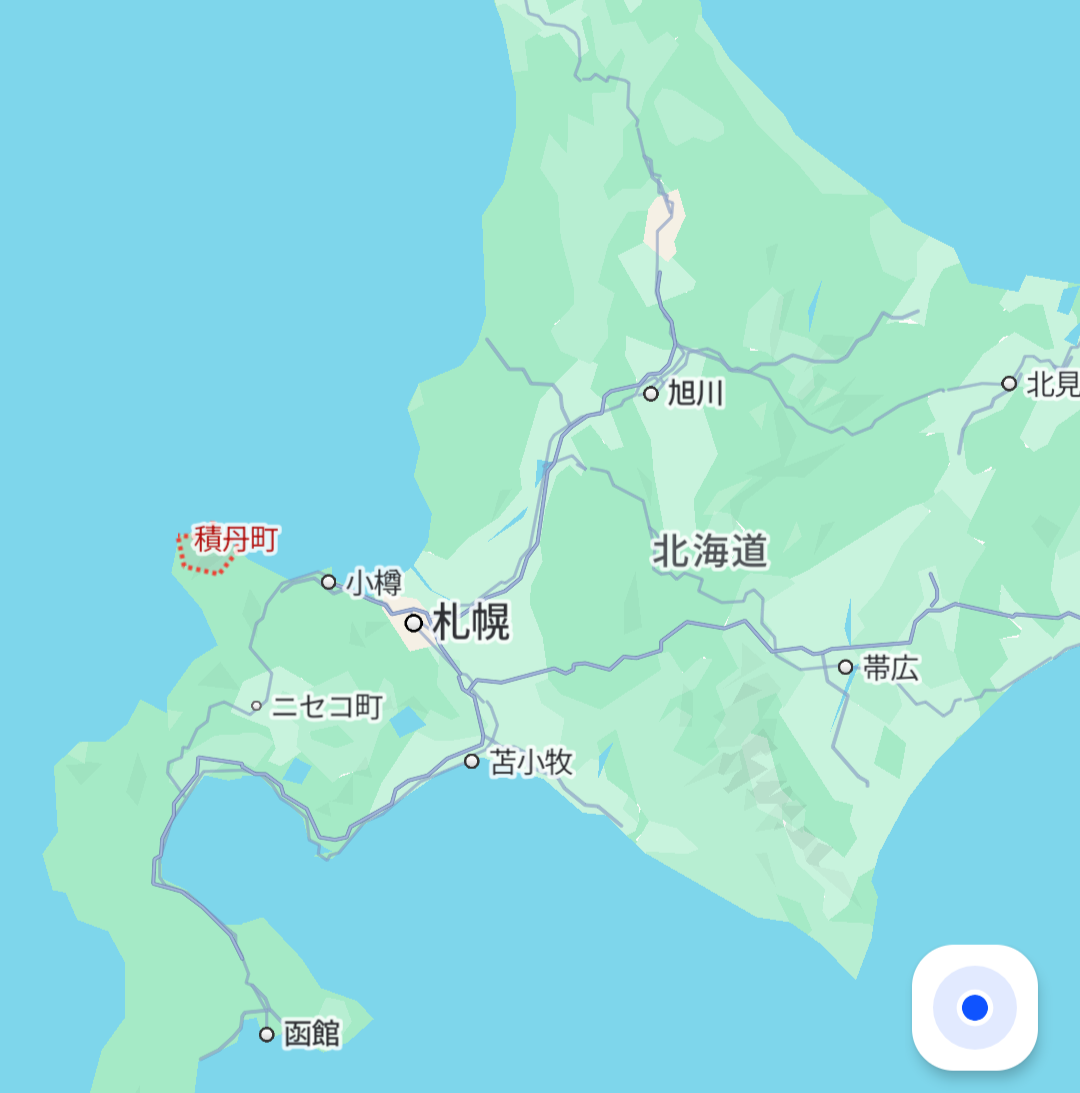Select the 函館 city marker
This screenshot has height=1093, width=1080.
tap(267, 1034)
